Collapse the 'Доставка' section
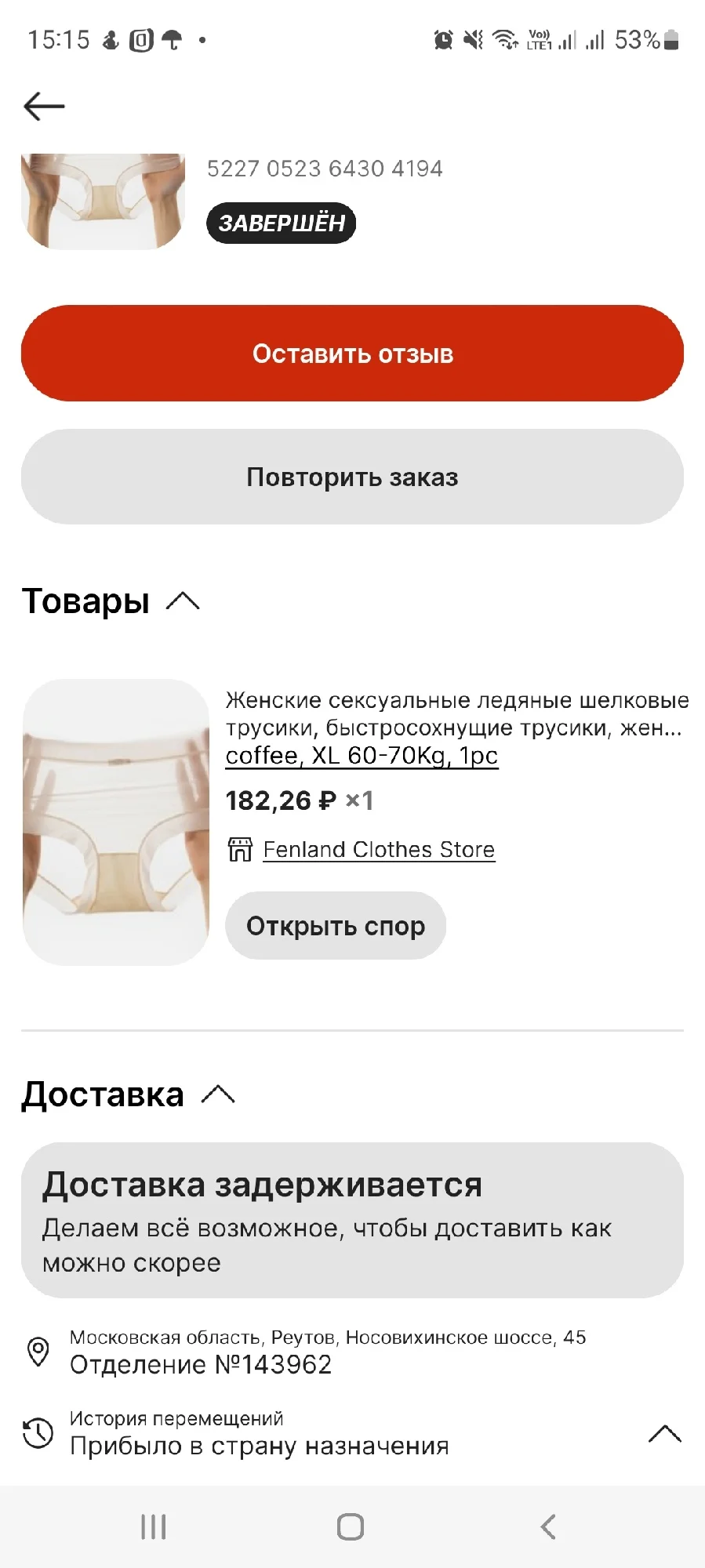The width and height of the screenshot is (705, 1568). pos(218,1094)
